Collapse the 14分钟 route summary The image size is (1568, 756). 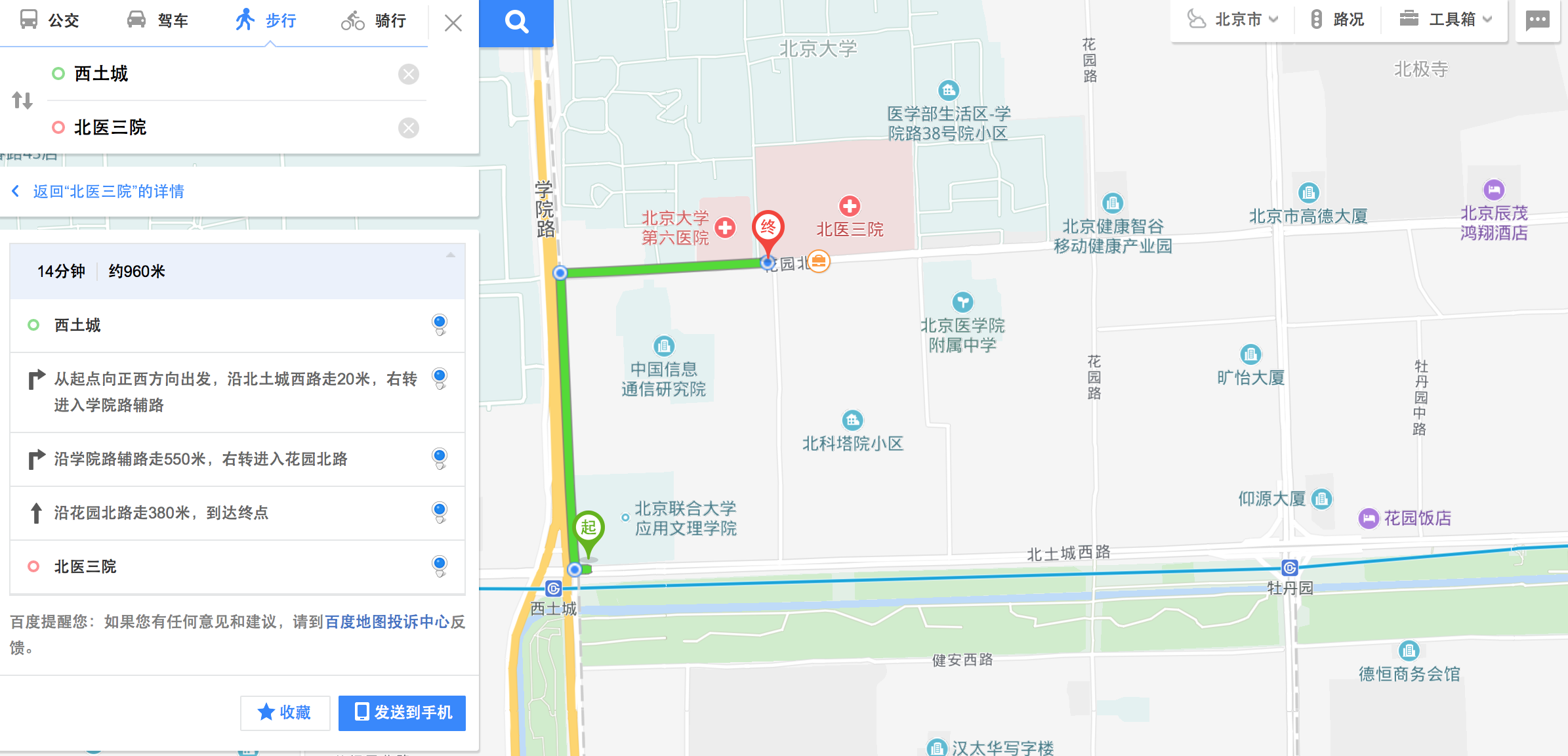450,255
